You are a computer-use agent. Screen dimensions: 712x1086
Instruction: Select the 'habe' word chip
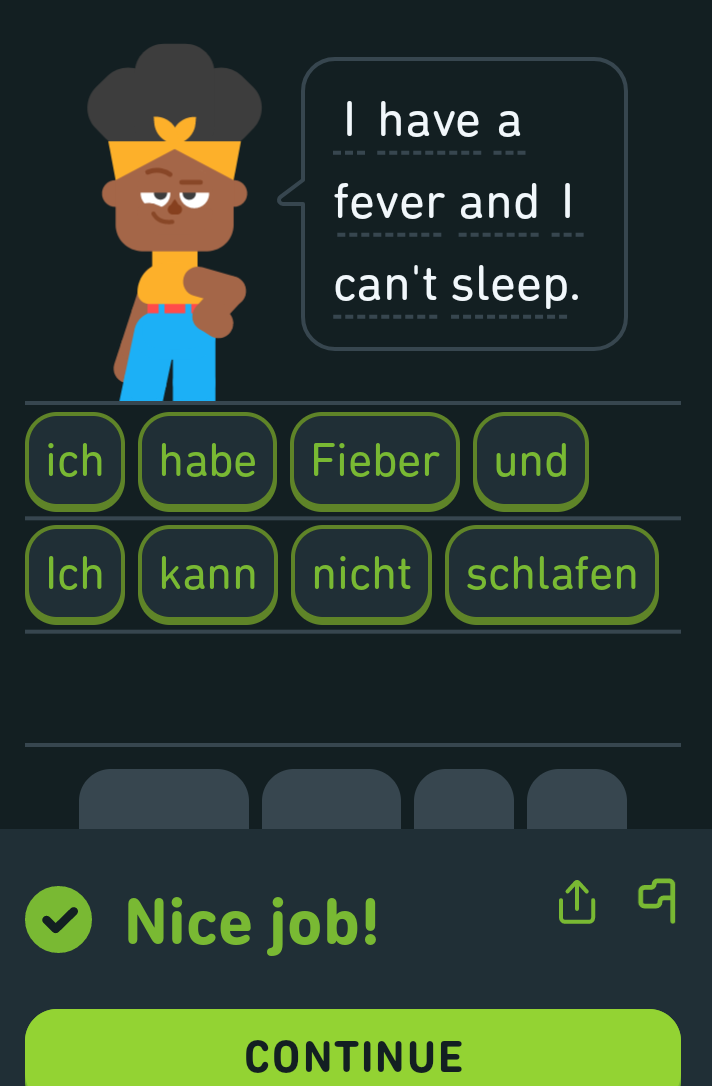point(208,462)
